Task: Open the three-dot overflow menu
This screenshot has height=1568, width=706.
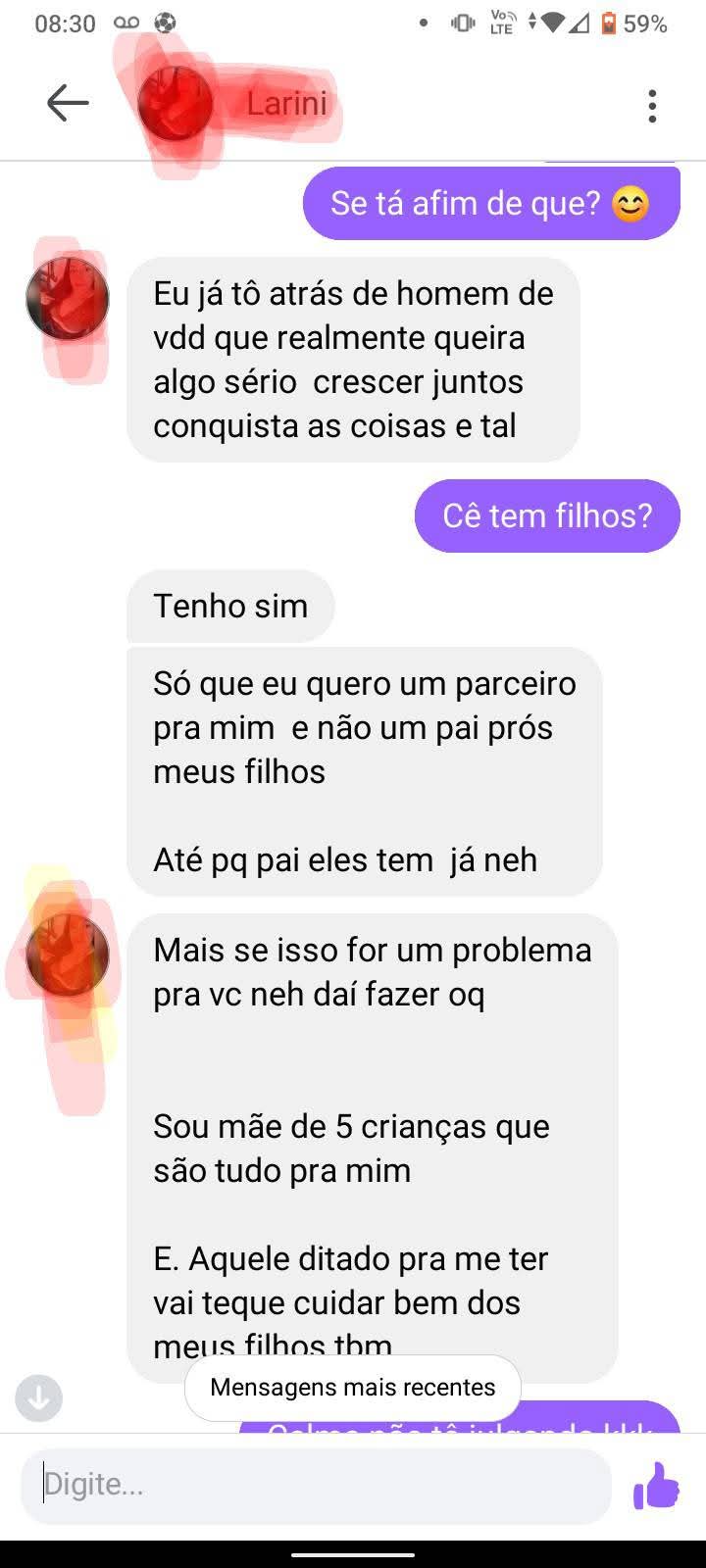Action: pyautogui.click(x=652, y=106)
